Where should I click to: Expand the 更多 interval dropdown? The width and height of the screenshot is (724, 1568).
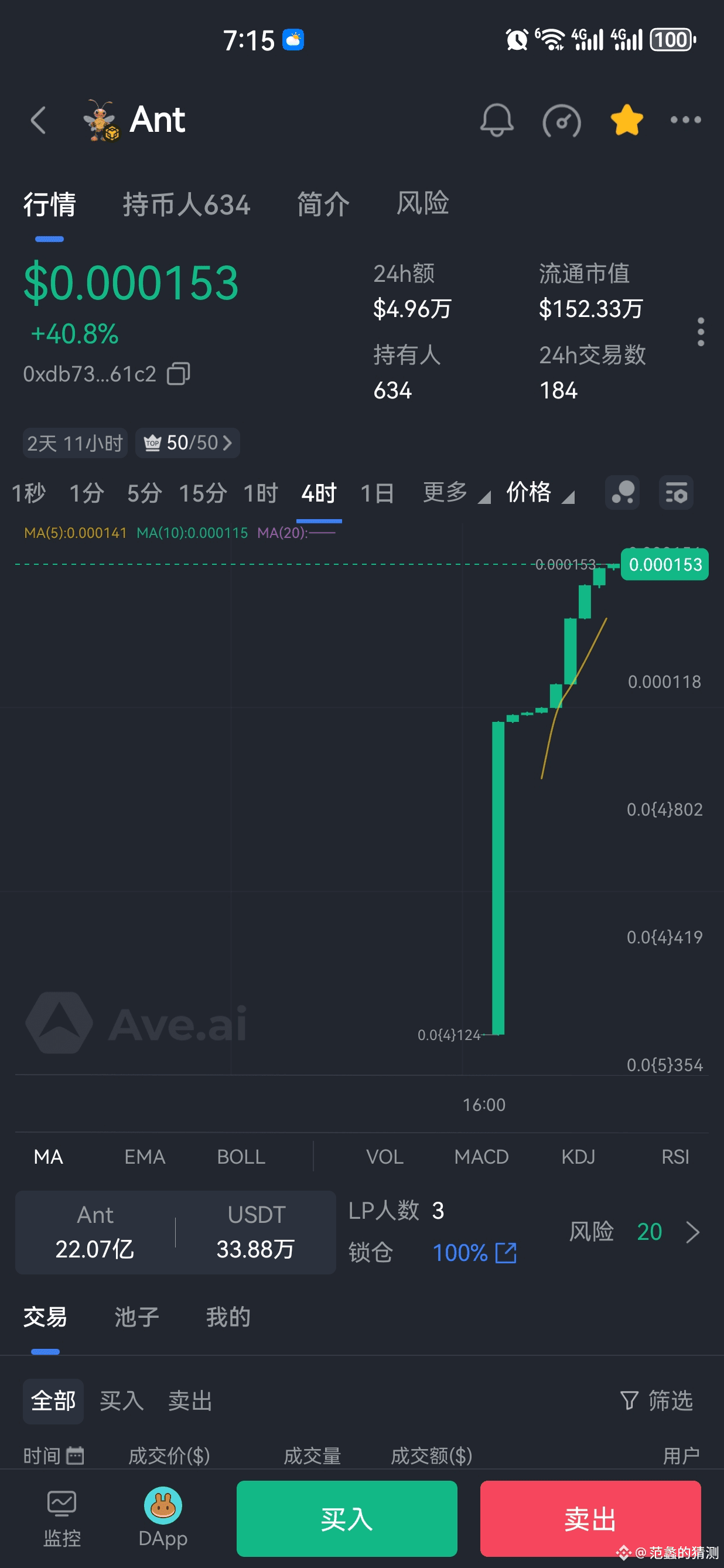456,492
